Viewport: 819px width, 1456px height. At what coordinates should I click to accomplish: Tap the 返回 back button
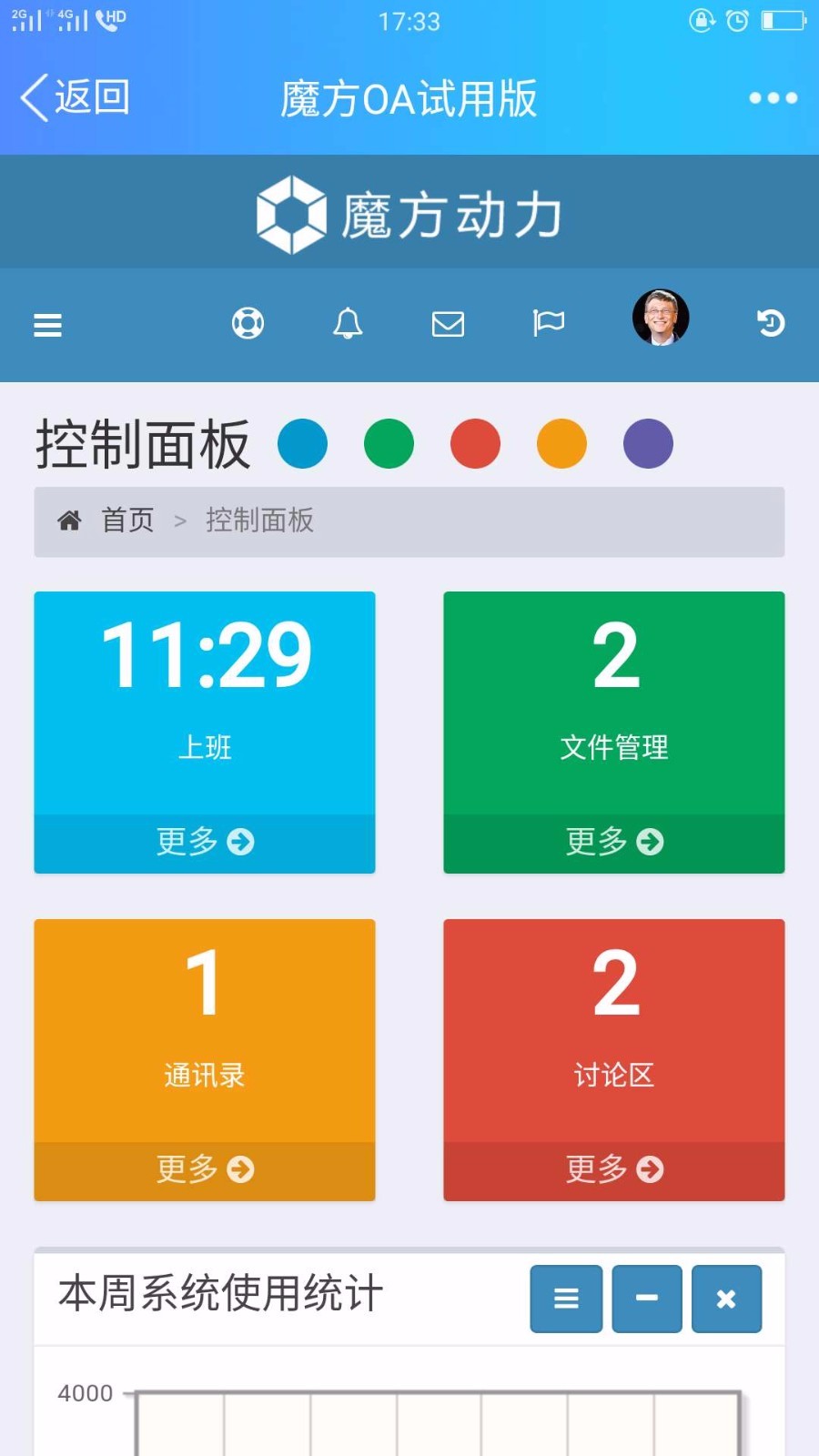click(x=75, y=97)
